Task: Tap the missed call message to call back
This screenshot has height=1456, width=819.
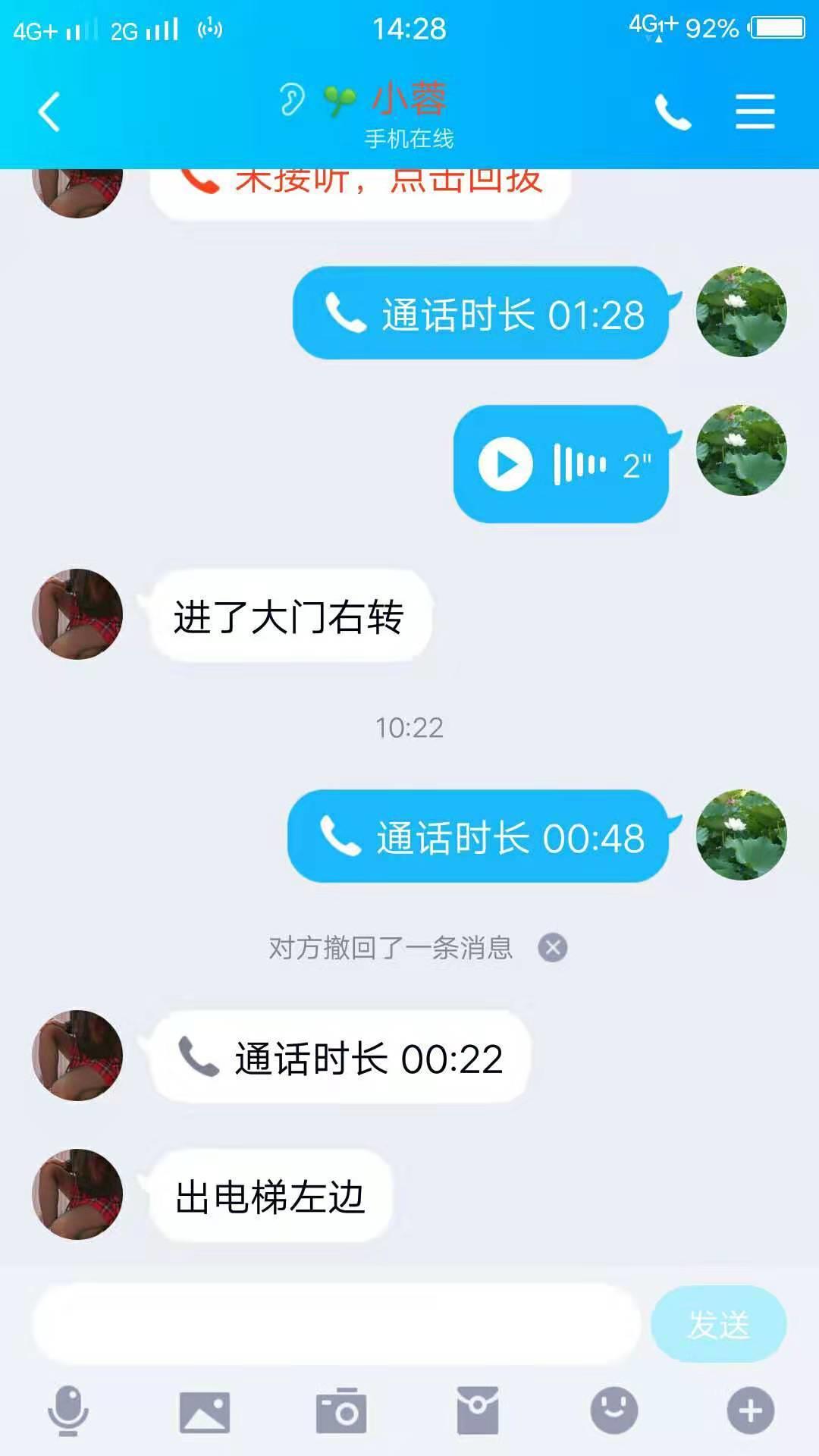Action: click(x=360, y=188)
